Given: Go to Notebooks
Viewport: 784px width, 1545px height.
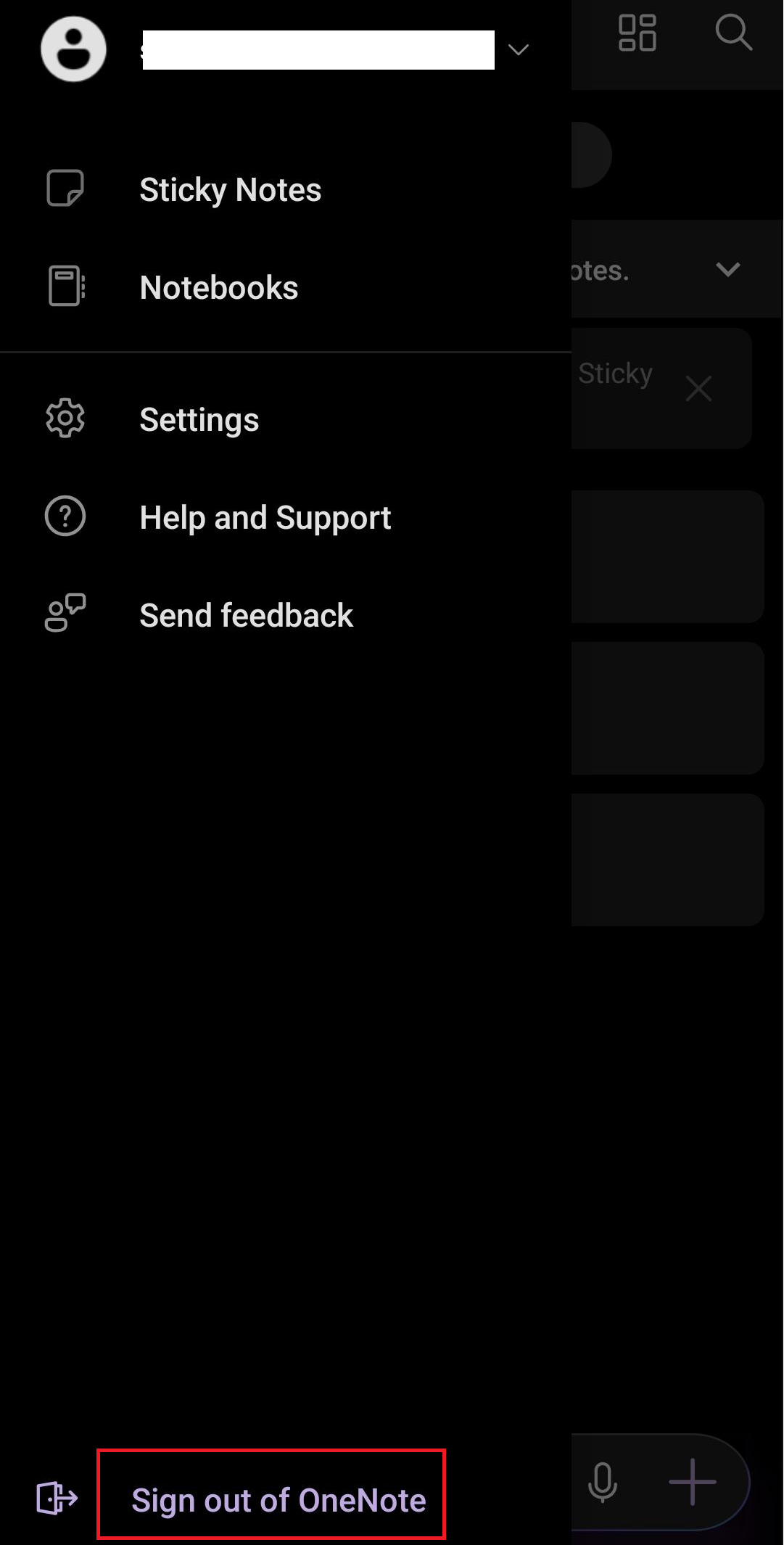Looking at the screenshot, I should (218, 288).
